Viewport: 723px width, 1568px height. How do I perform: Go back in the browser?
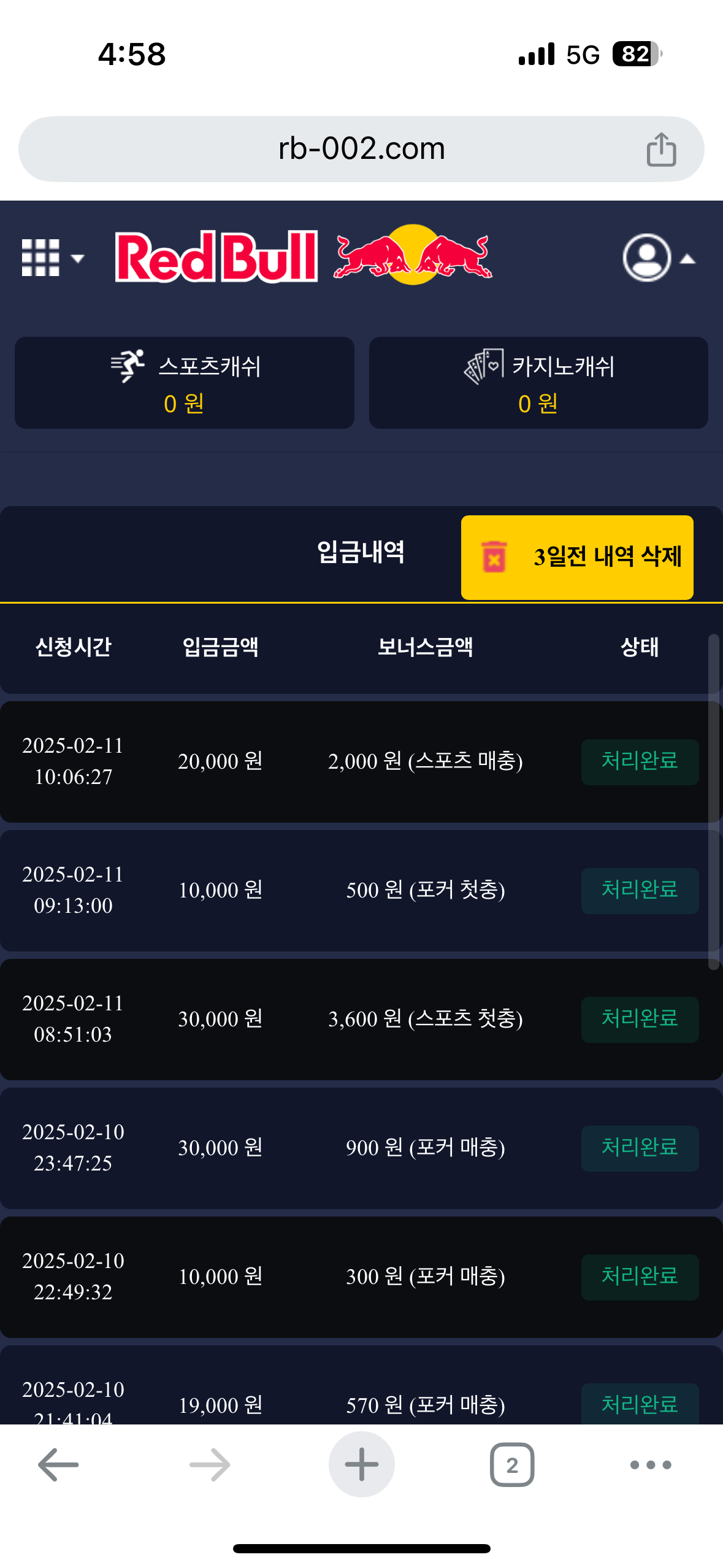(58, 1464)
